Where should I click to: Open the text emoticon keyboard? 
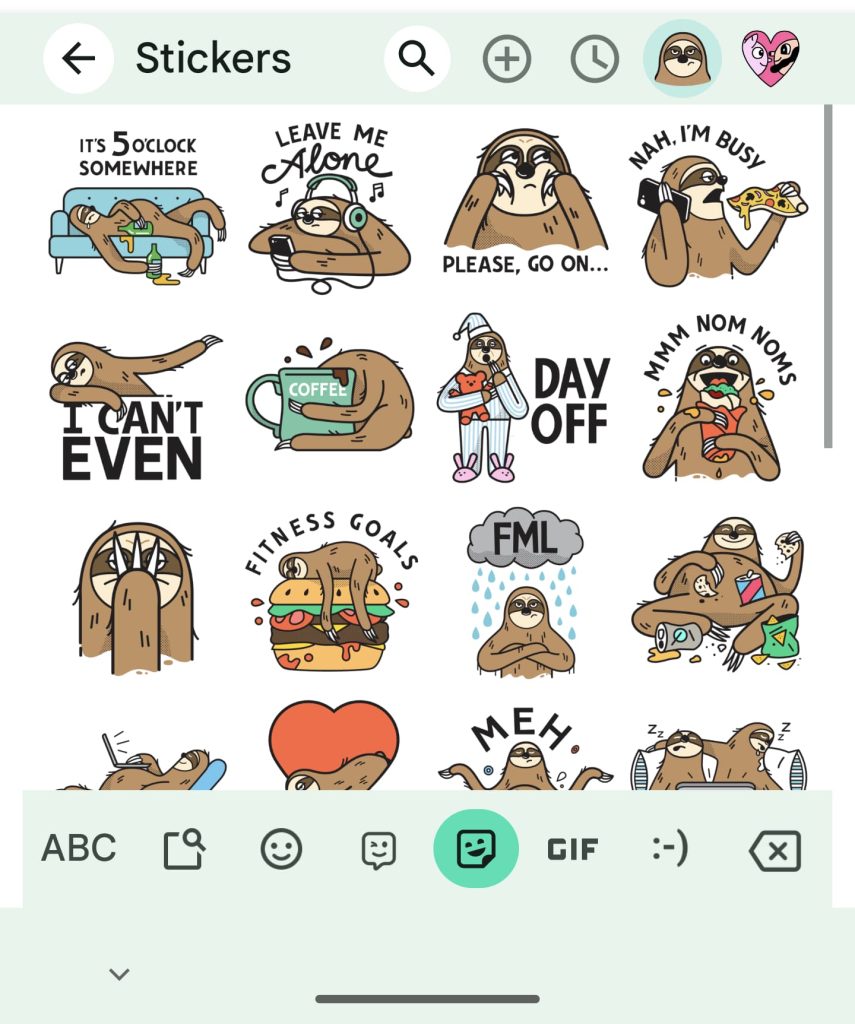pos(669,849)
